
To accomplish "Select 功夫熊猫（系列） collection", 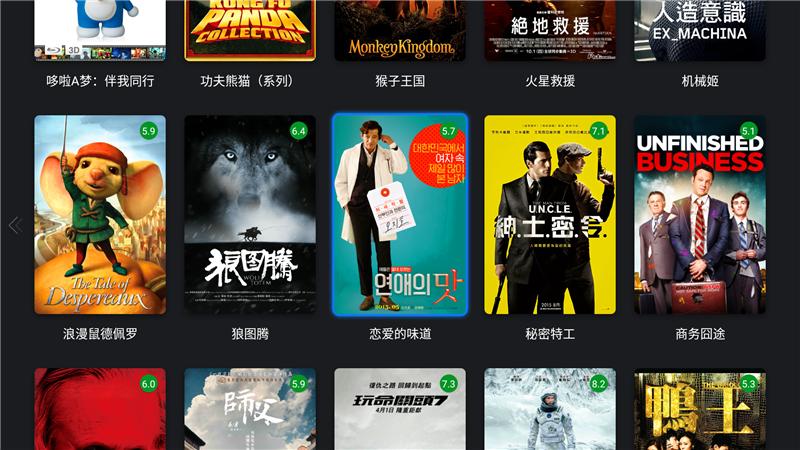I will click(250, 30).
